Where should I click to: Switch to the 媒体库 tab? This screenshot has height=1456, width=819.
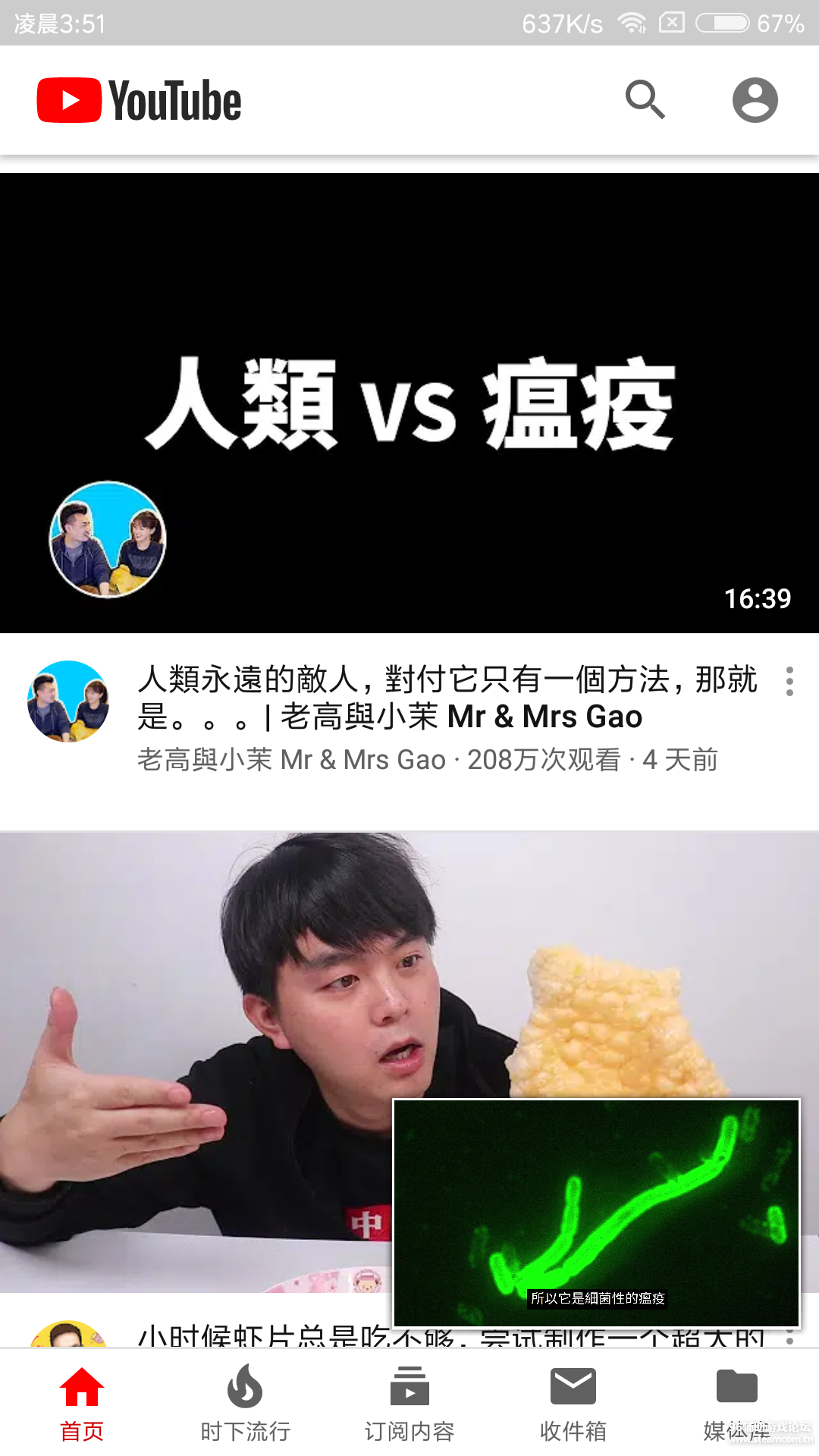click(736, 1404)
